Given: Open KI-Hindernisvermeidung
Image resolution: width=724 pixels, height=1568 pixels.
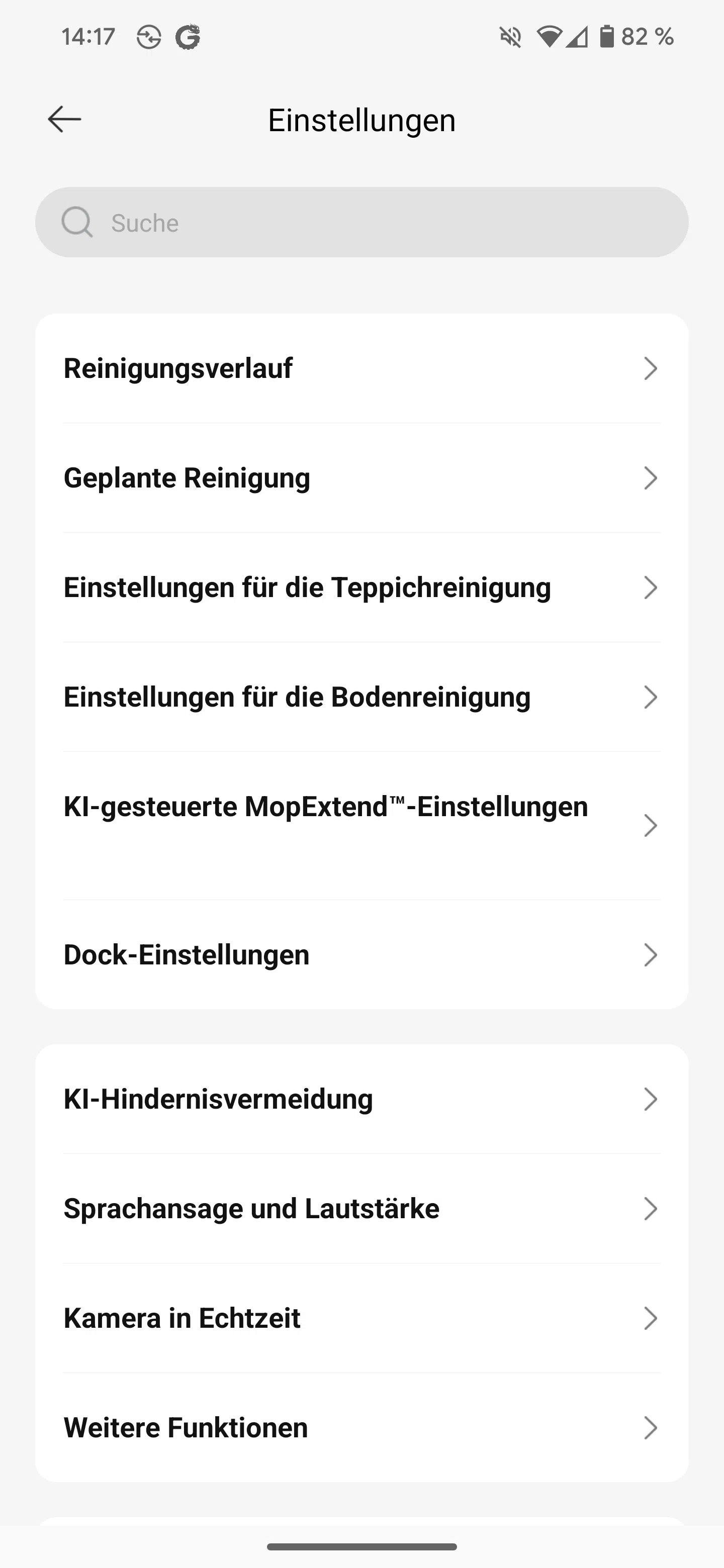Looking at the screenshot, I should [361, 1099].
